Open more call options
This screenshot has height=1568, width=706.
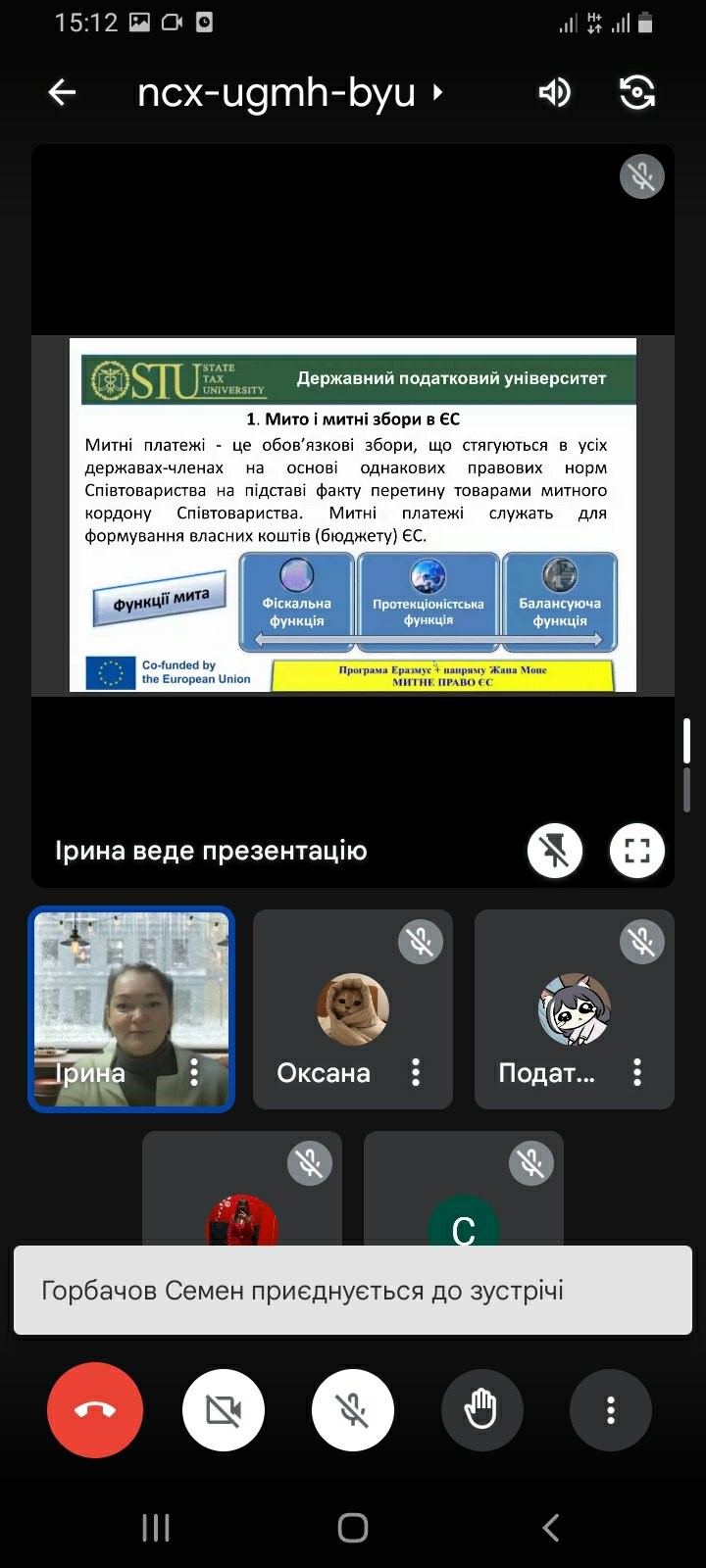pos(610,1410)
